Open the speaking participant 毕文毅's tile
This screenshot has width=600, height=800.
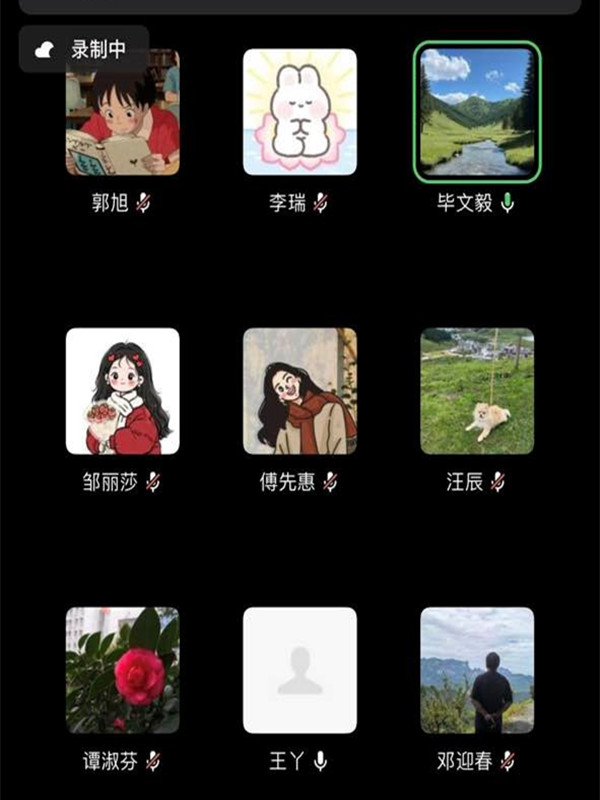click(x=477, y=112)
